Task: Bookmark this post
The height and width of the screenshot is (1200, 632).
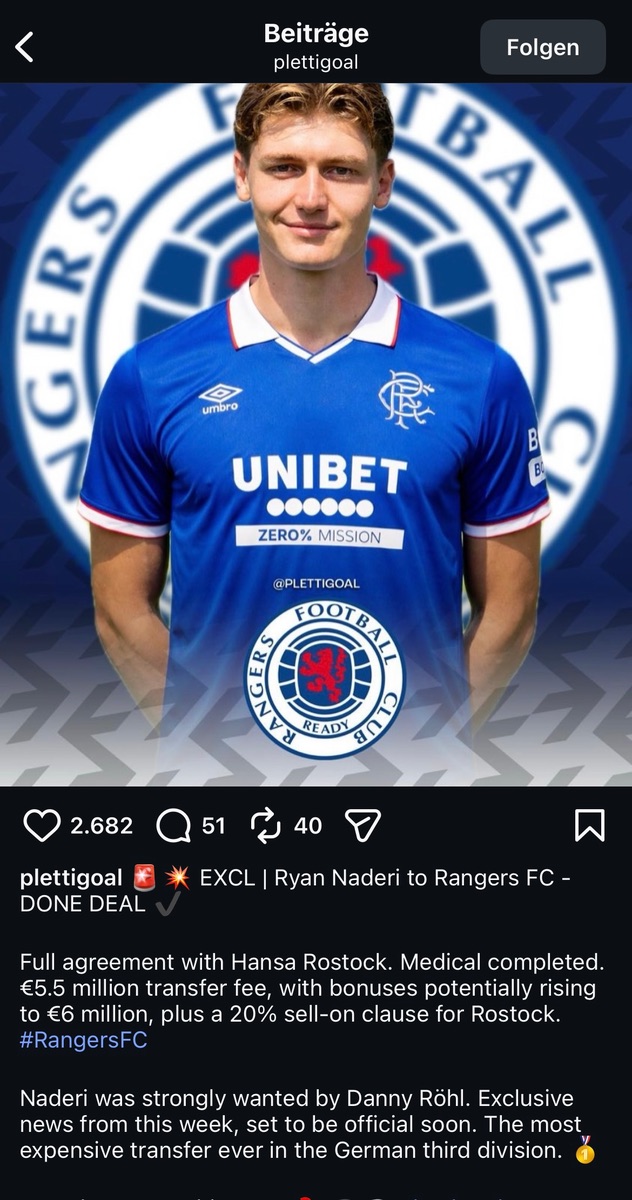Action: [589, 825]
